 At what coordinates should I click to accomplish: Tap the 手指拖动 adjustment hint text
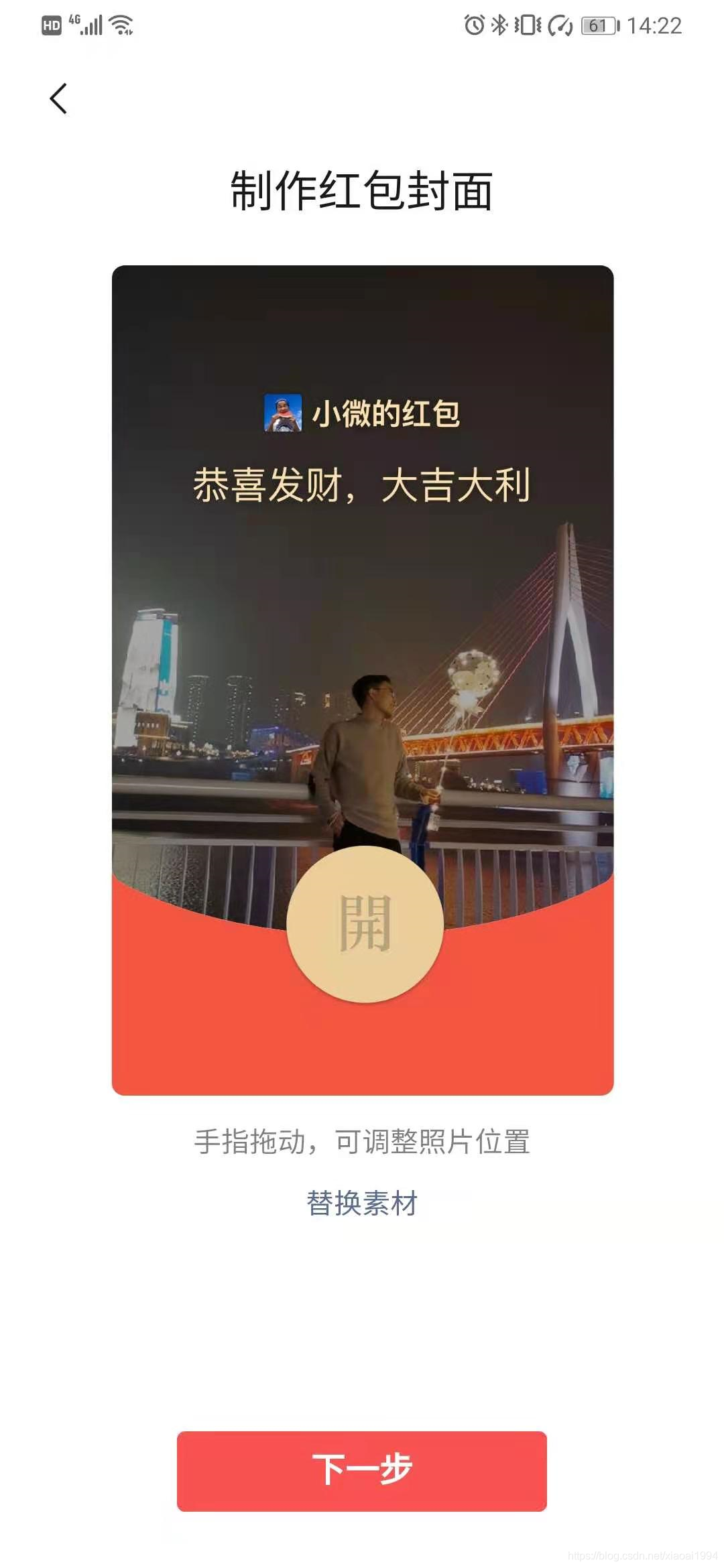point(362,1142)
